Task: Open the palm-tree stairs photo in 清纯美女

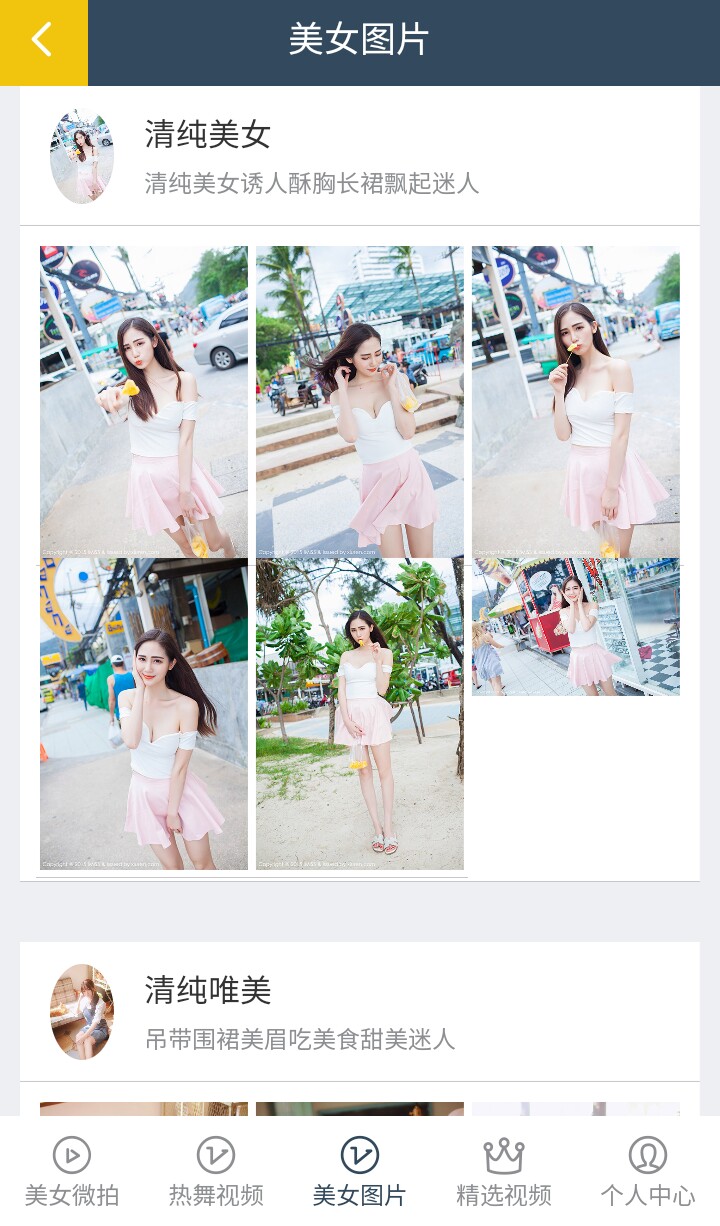Action: (360, 402)
